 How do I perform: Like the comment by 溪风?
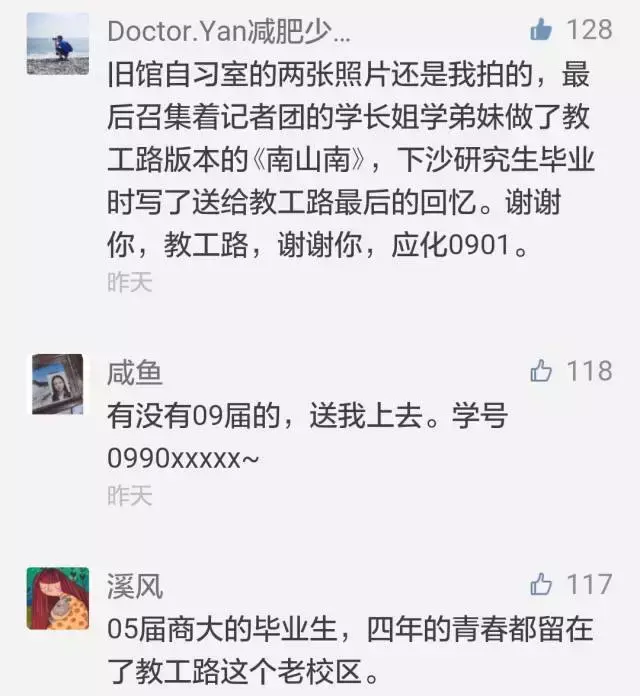[541, 583]
